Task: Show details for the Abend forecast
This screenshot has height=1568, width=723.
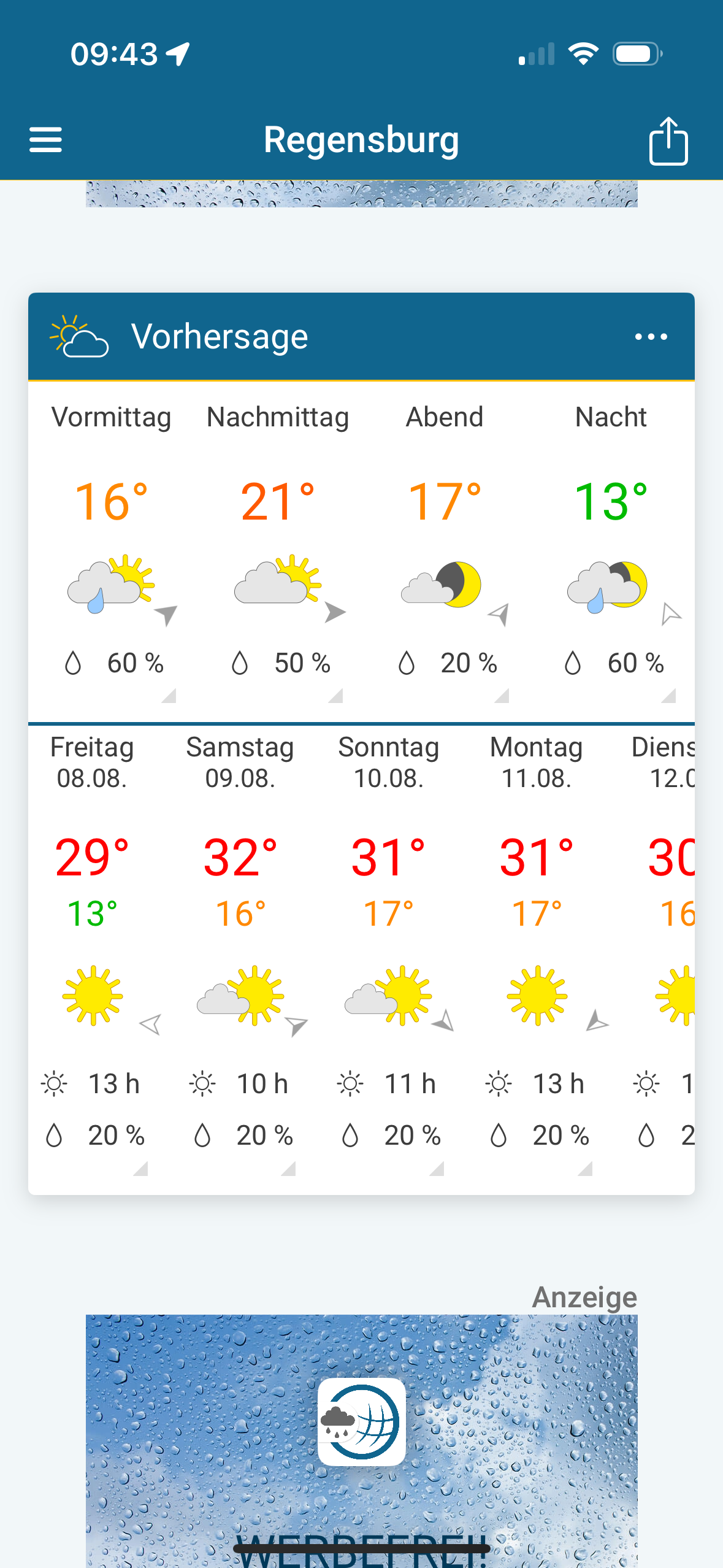Action: (445, 552)
